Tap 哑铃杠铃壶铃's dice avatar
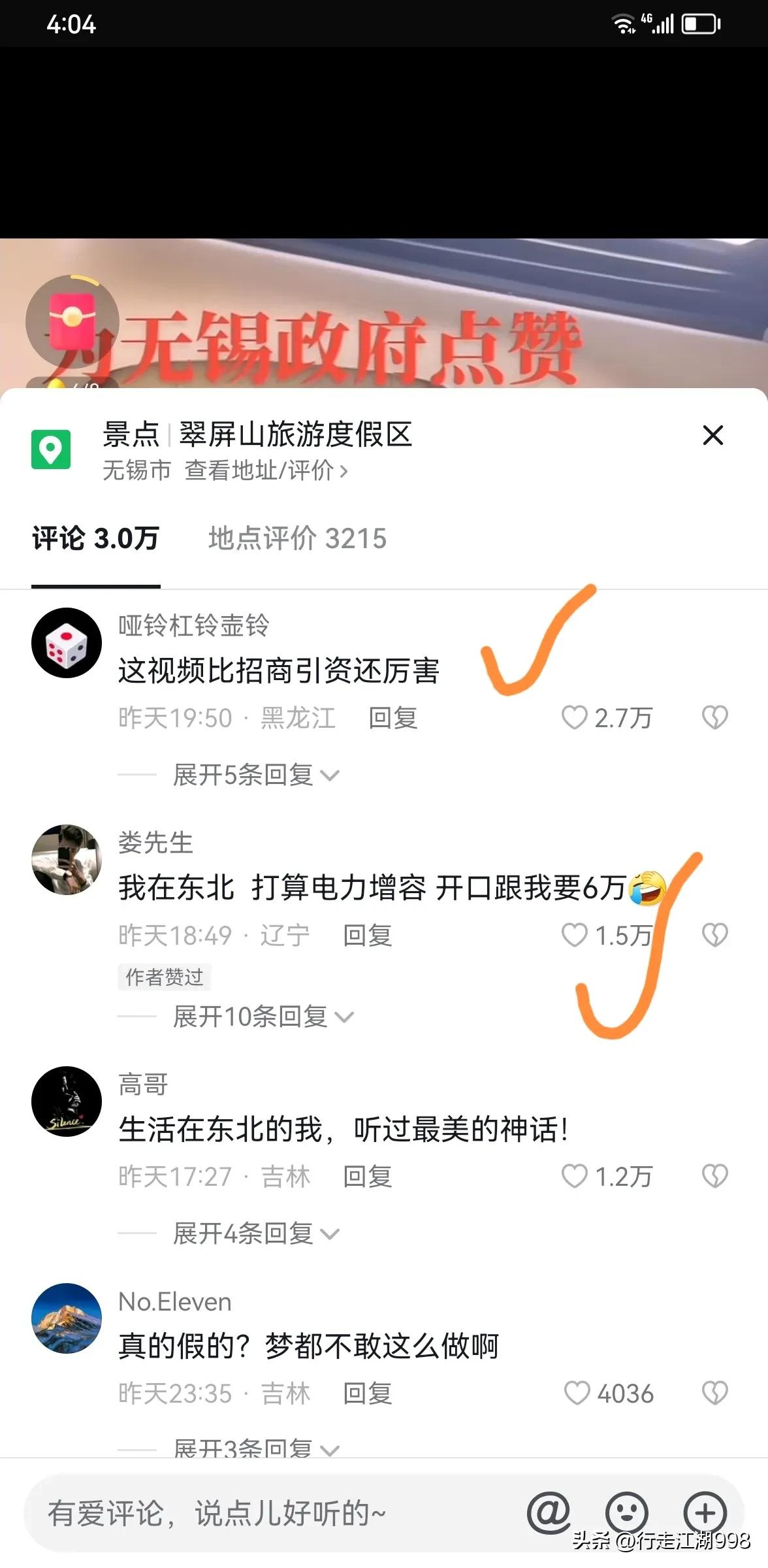Viewport: 768px width, 1568px height. (66, 642)
